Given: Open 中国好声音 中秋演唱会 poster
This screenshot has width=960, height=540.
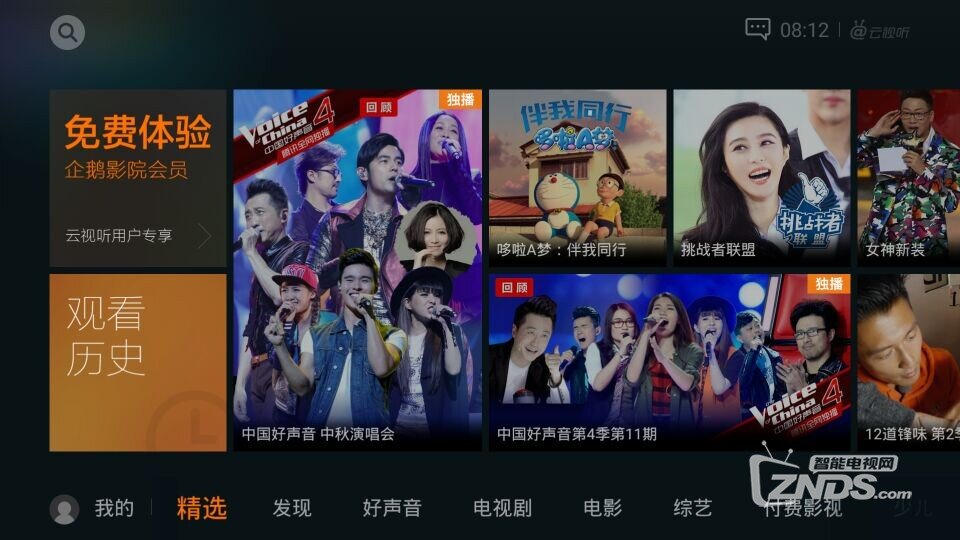Looking at the screenshot, I should click(357, 270).
